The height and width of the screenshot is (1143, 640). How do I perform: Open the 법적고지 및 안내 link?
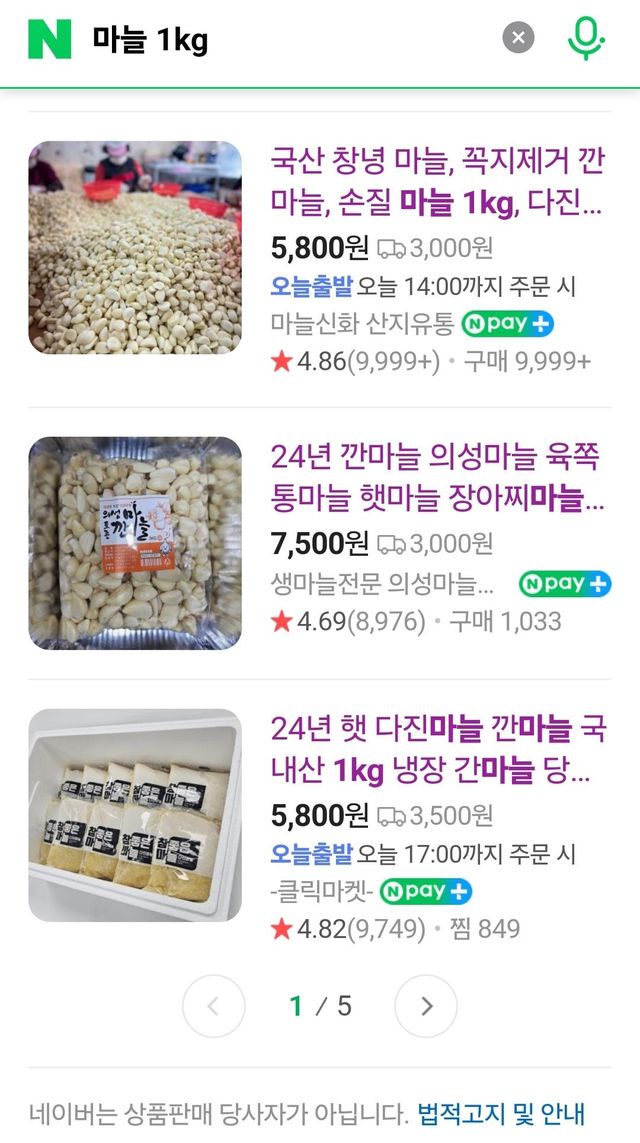tap(500, 1113)
